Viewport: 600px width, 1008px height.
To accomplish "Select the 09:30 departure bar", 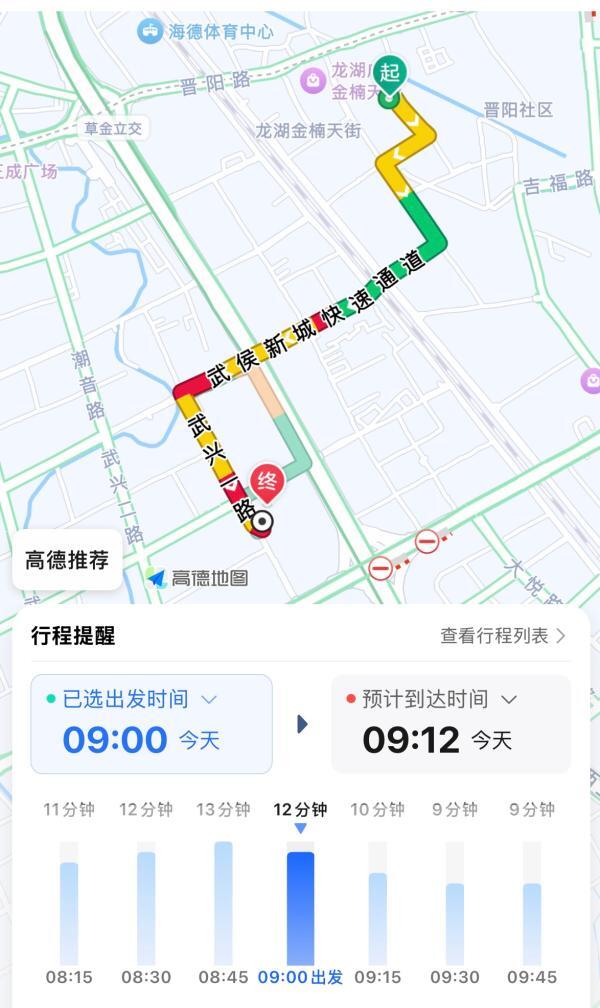I will (x=454, y=922).
